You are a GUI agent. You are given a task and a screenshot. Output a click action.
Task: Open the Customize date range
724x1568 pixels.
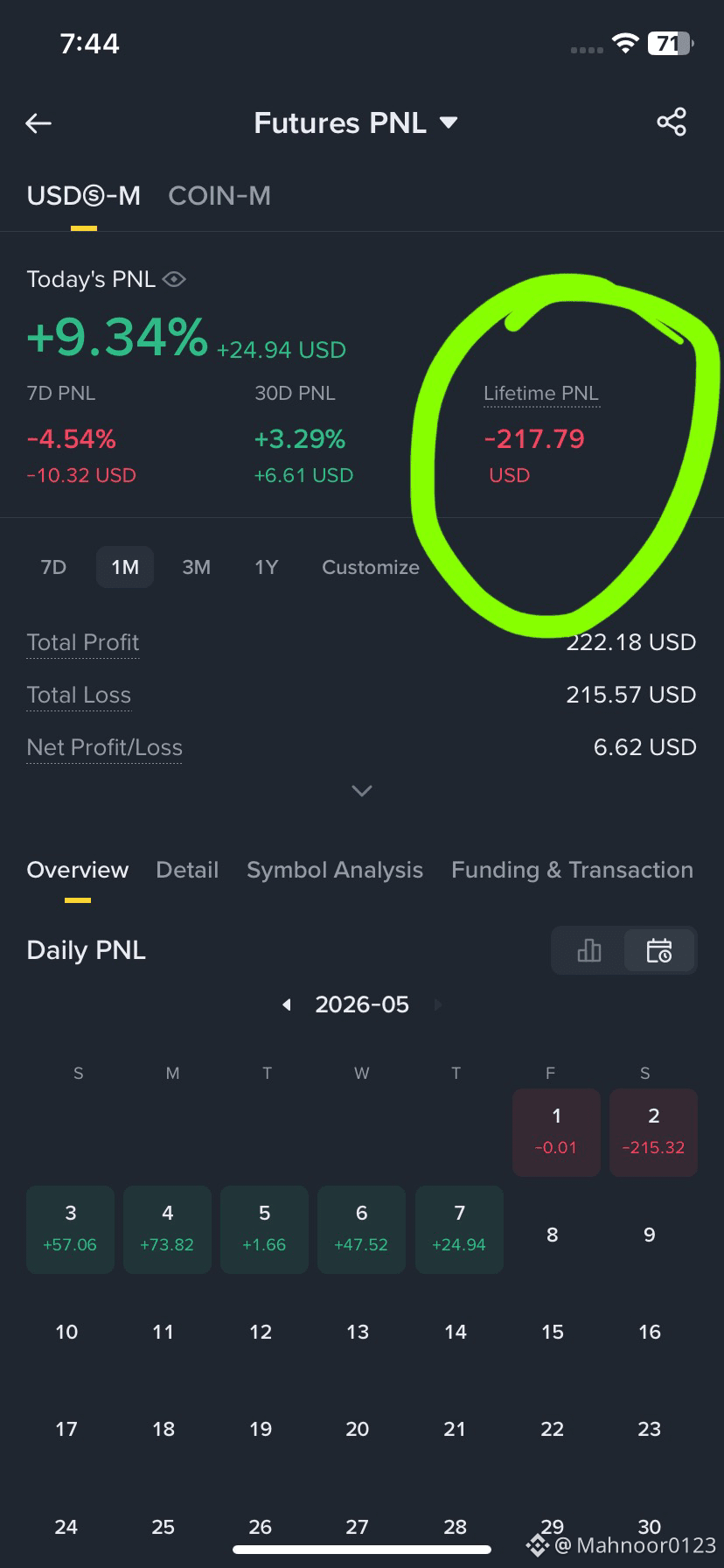coord(371,567)
